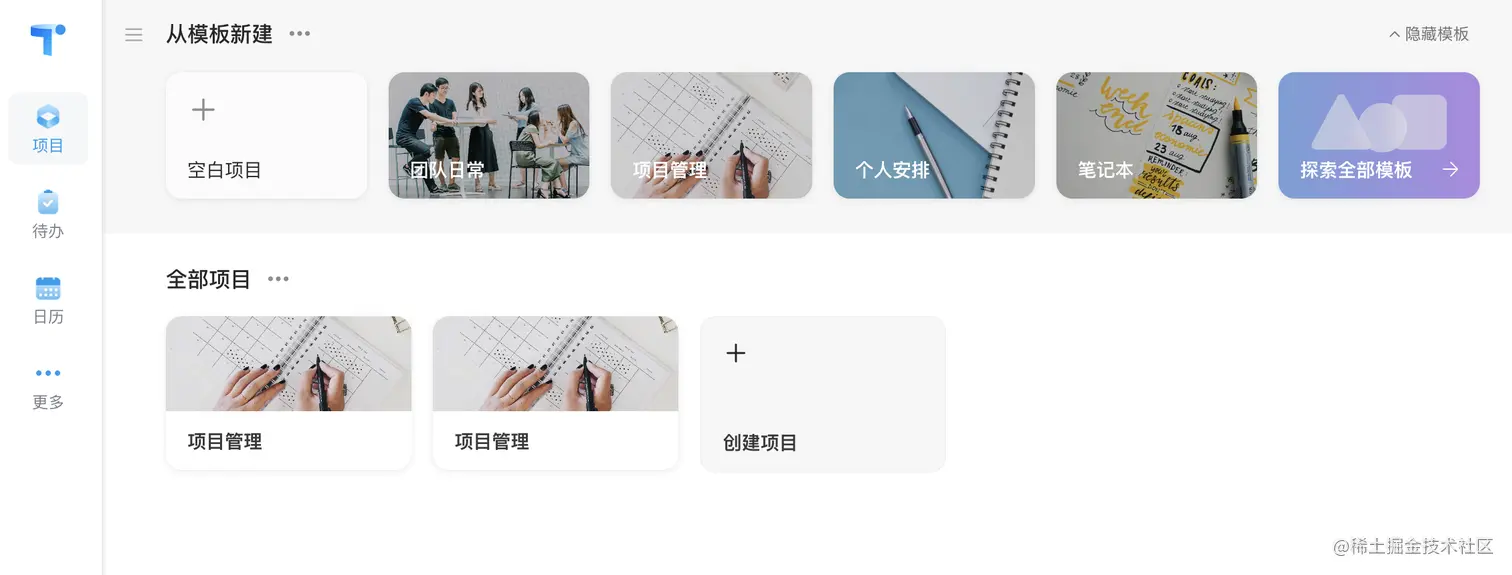Switch to the 项目 sidebar tab

point(48,129)
